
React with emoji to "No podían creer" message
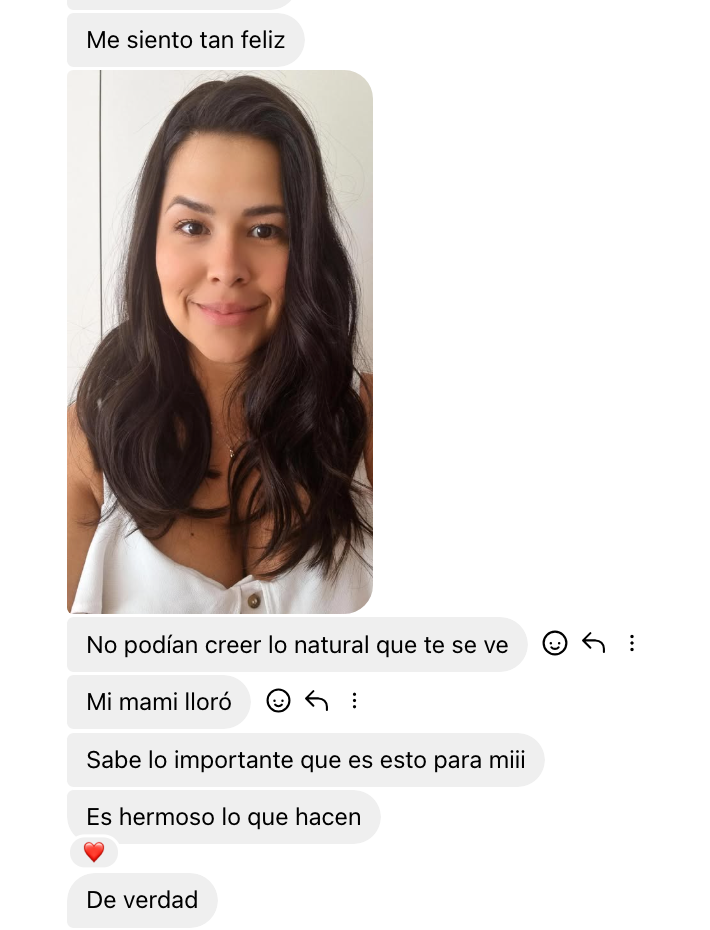(x=555, y=644)
